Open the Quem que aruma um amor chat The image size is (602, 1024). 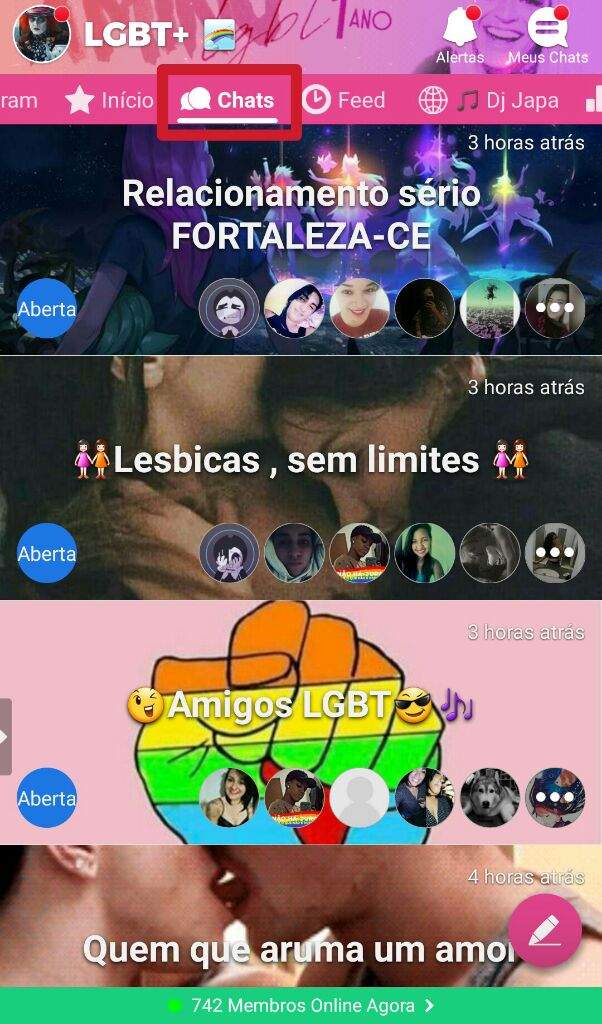(x=290, y=947)
